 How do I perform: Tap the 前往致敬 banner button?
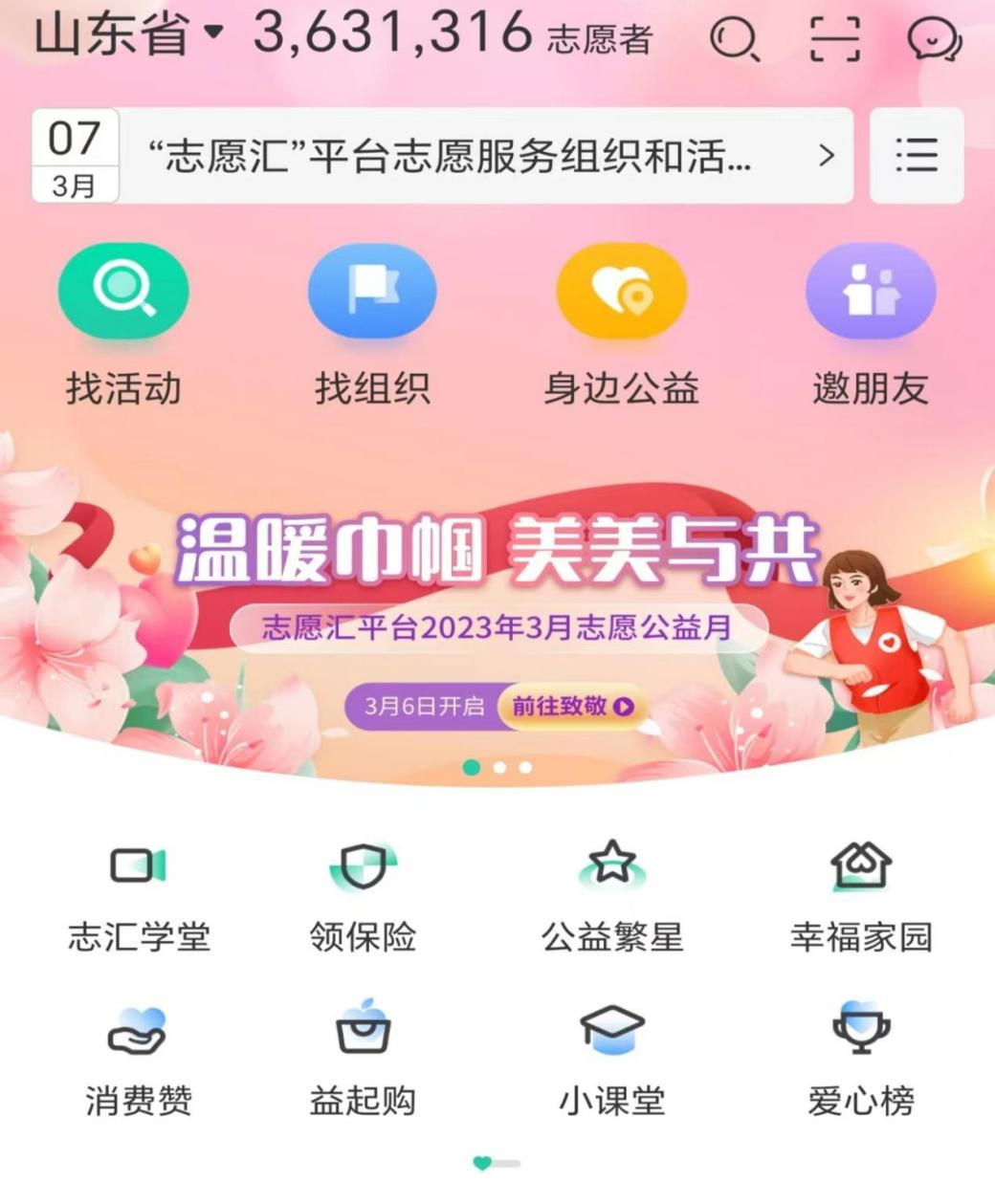pyautogui.click(x=572, y=707)
